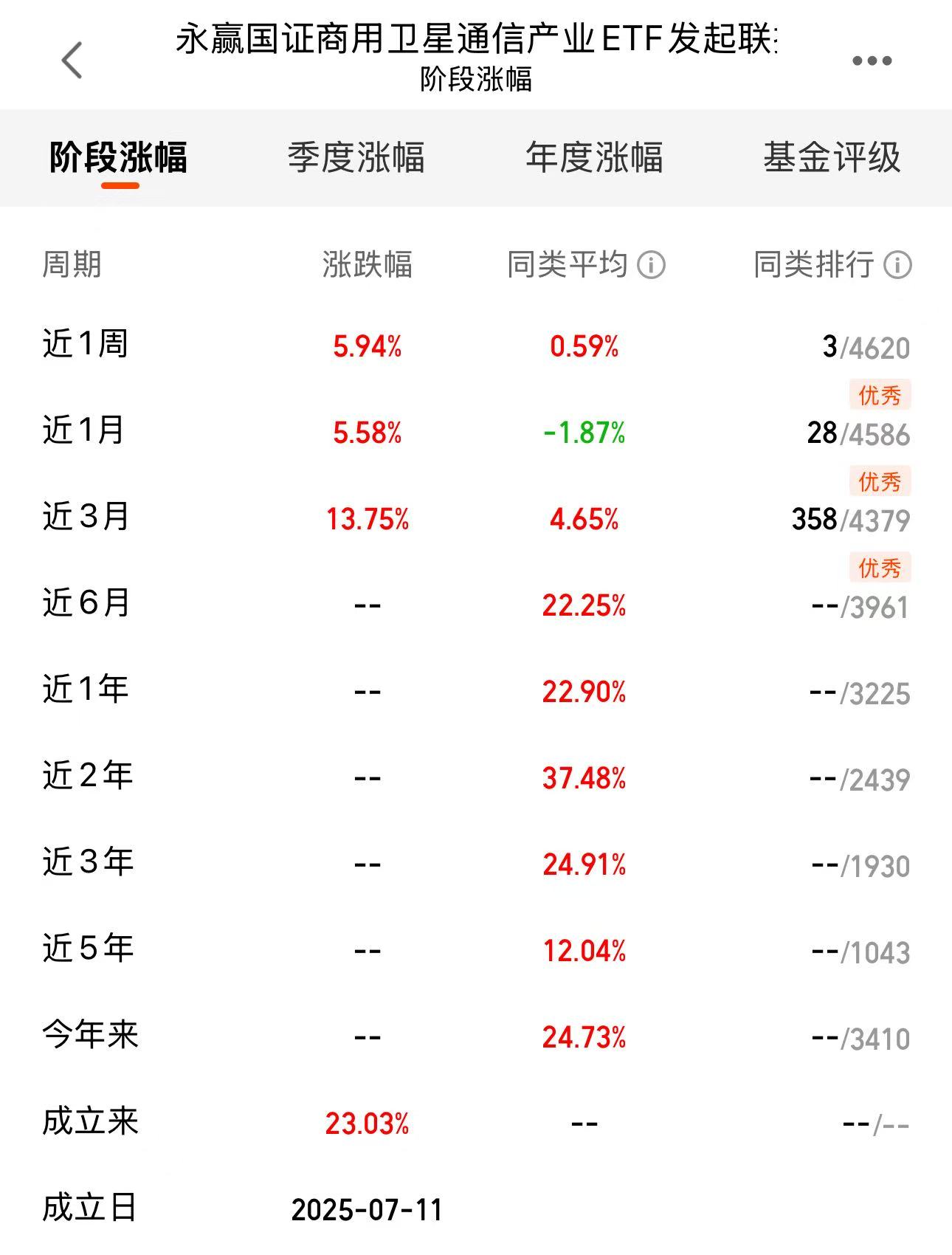Select the 13.75% value for 近3月
The image size is (952, 1255).
[367, 519]
